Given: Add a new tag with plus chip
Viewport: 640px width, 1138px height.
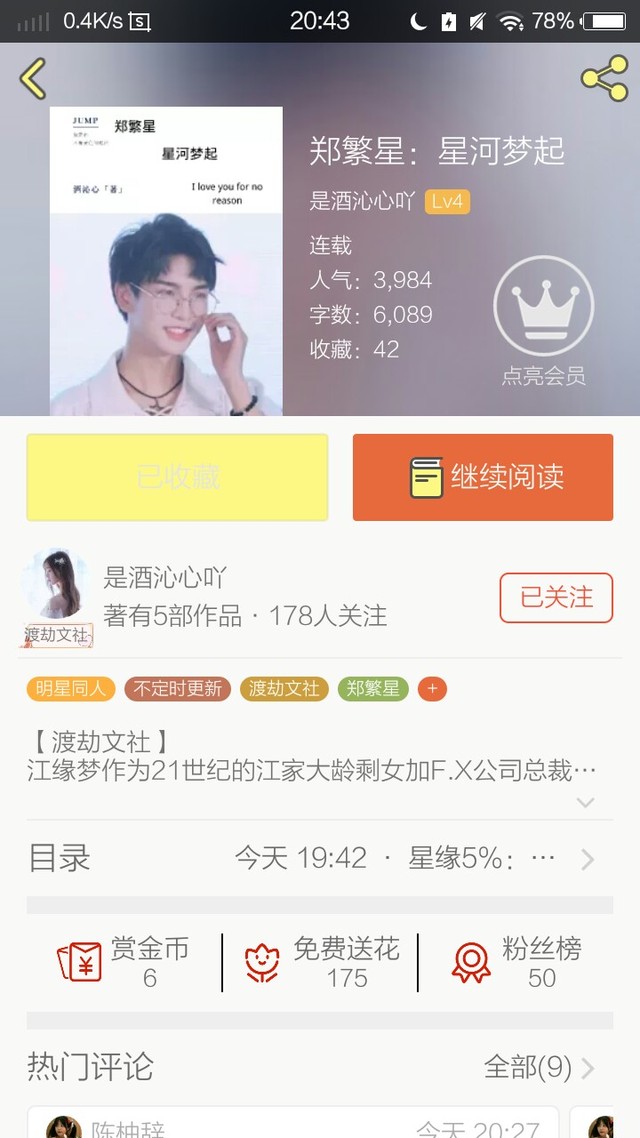Looking at the screenshot, I should [432, 688].
